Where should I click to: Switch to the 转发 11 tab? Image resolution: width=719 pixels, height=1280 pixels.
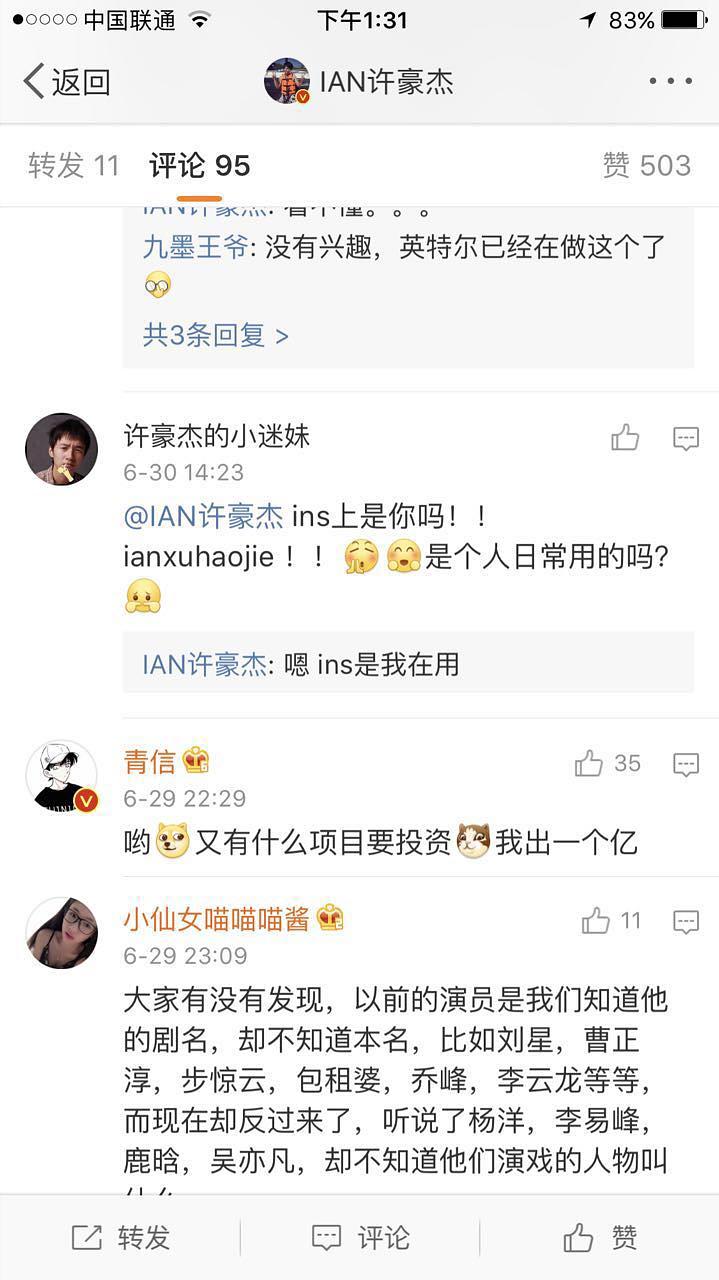point(74,166)
